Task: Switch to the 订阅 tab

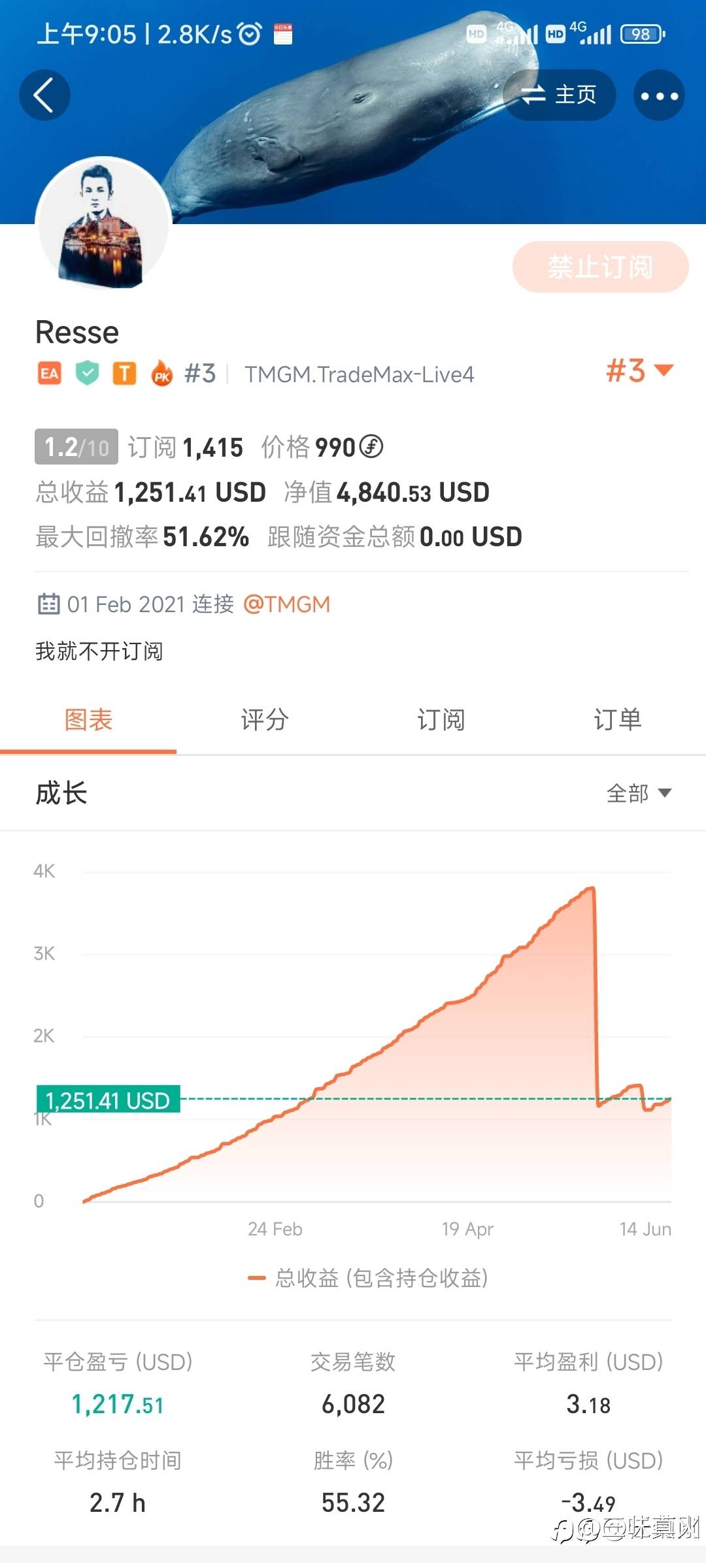Action: pyautogui.click(x=441, y=720)
